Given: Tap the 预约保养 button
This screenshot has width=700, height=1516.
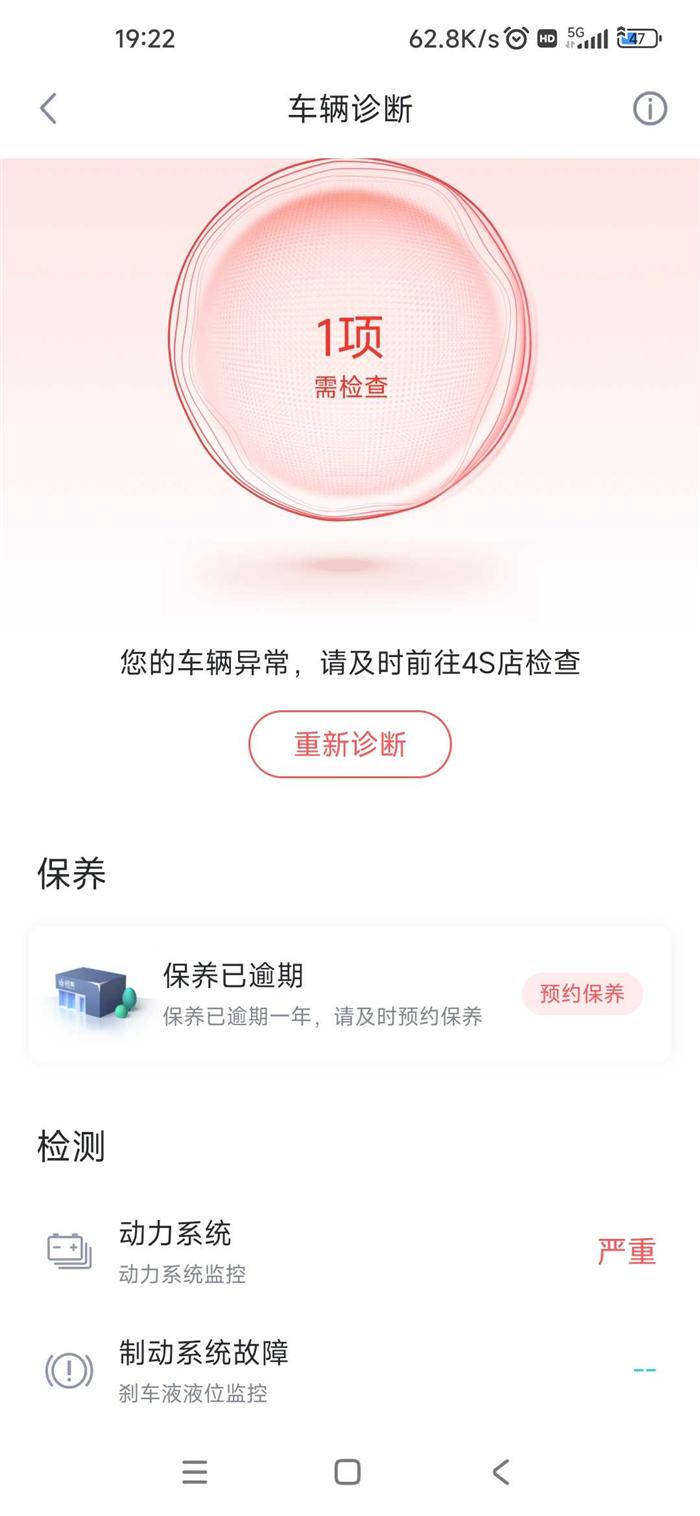Looking at the screenshot, I should (x=582, y=993).
